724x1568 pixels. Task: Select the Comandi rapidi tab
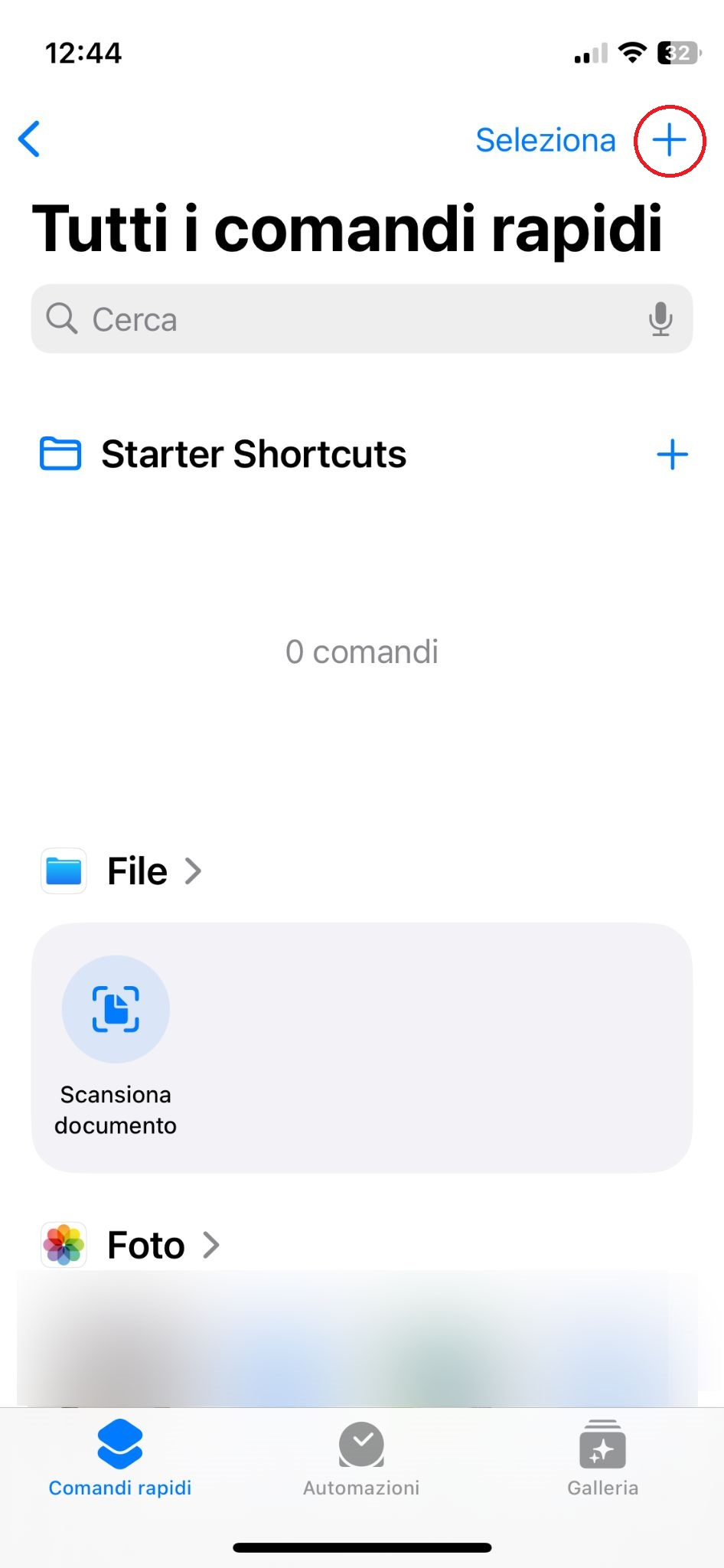click(x=120, y=1459)
